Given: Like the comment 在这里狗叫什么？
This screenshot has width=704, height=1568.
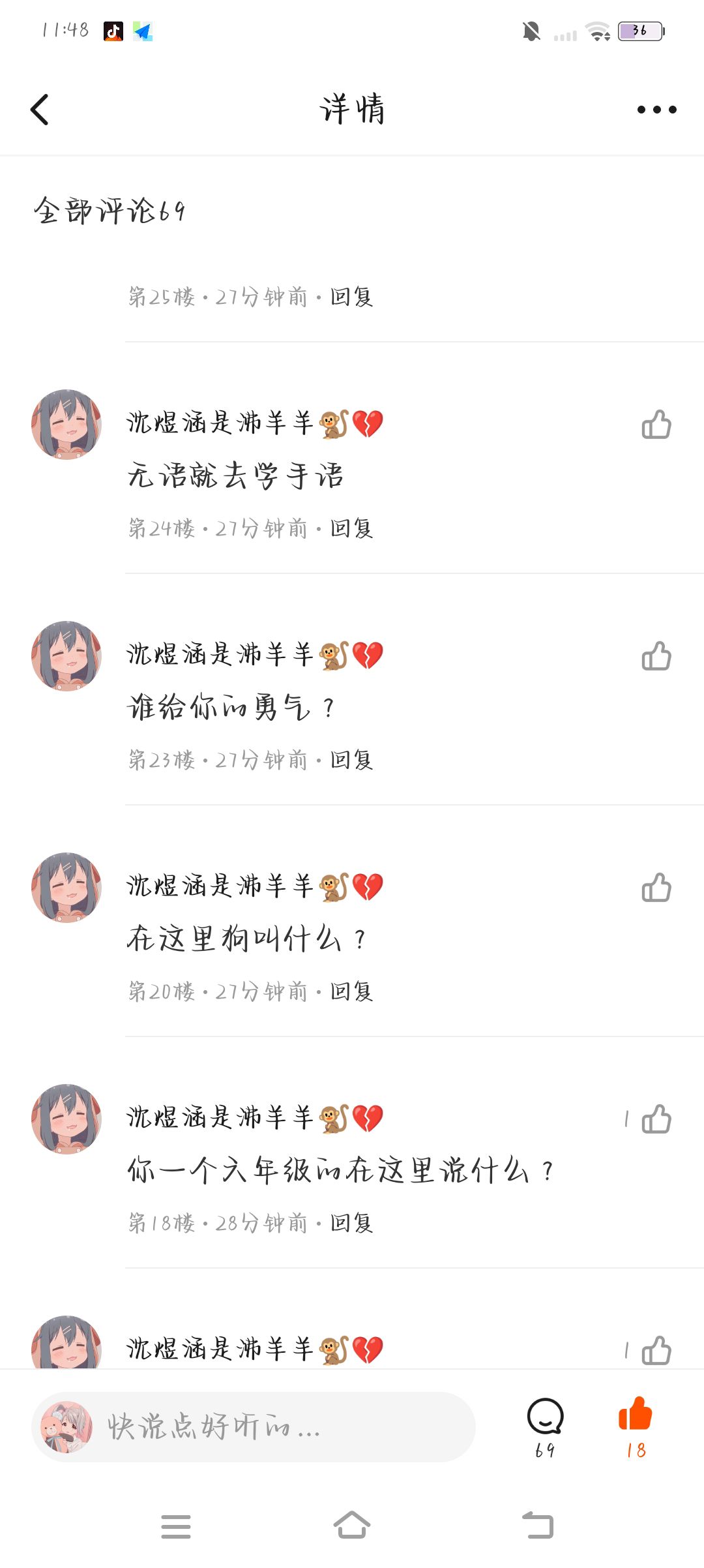Looking at the screenshot, I should [x=656, y=888].
